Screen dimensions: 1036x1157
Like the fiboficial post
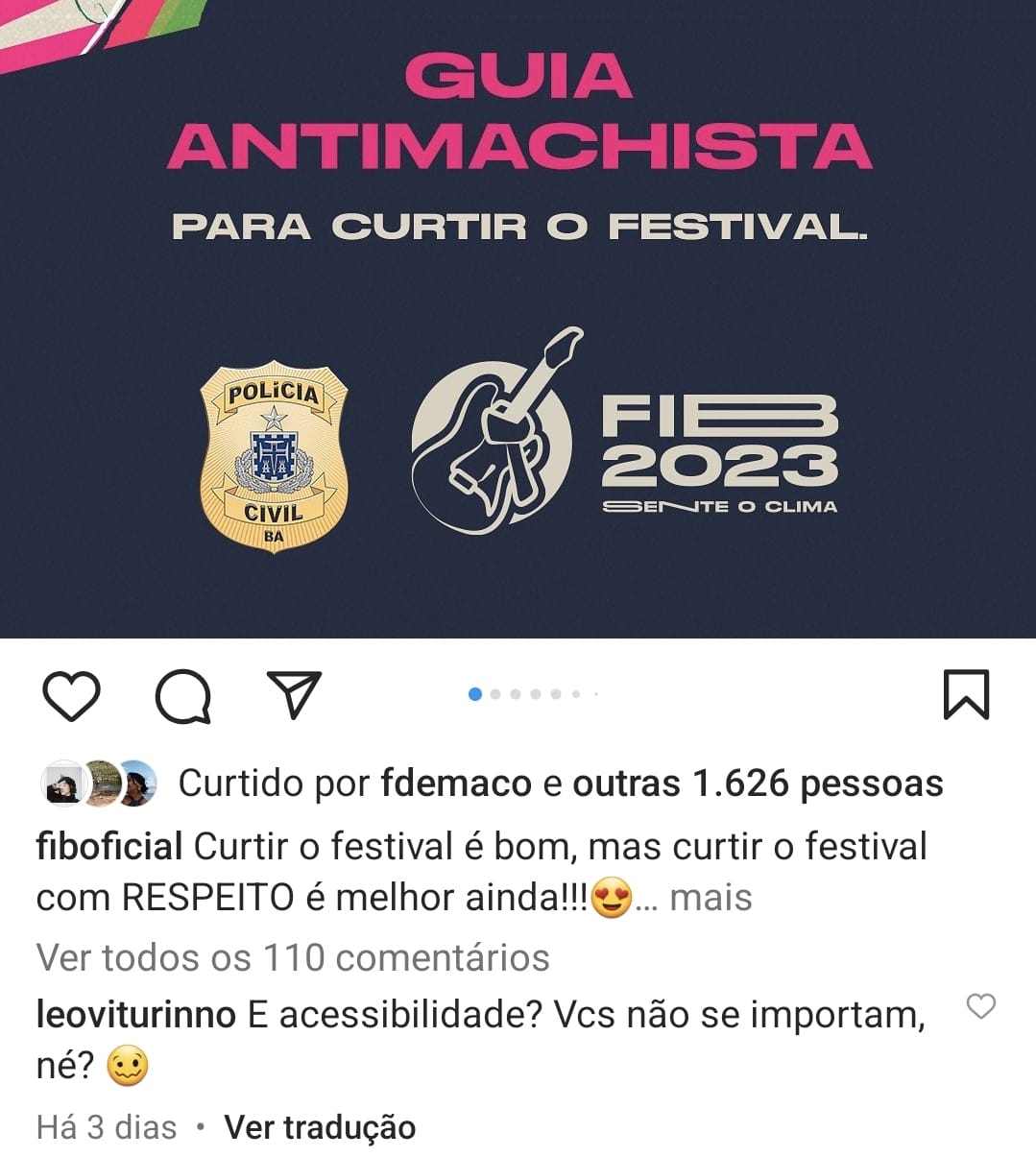pyautogui.click(x=72, y=696)
